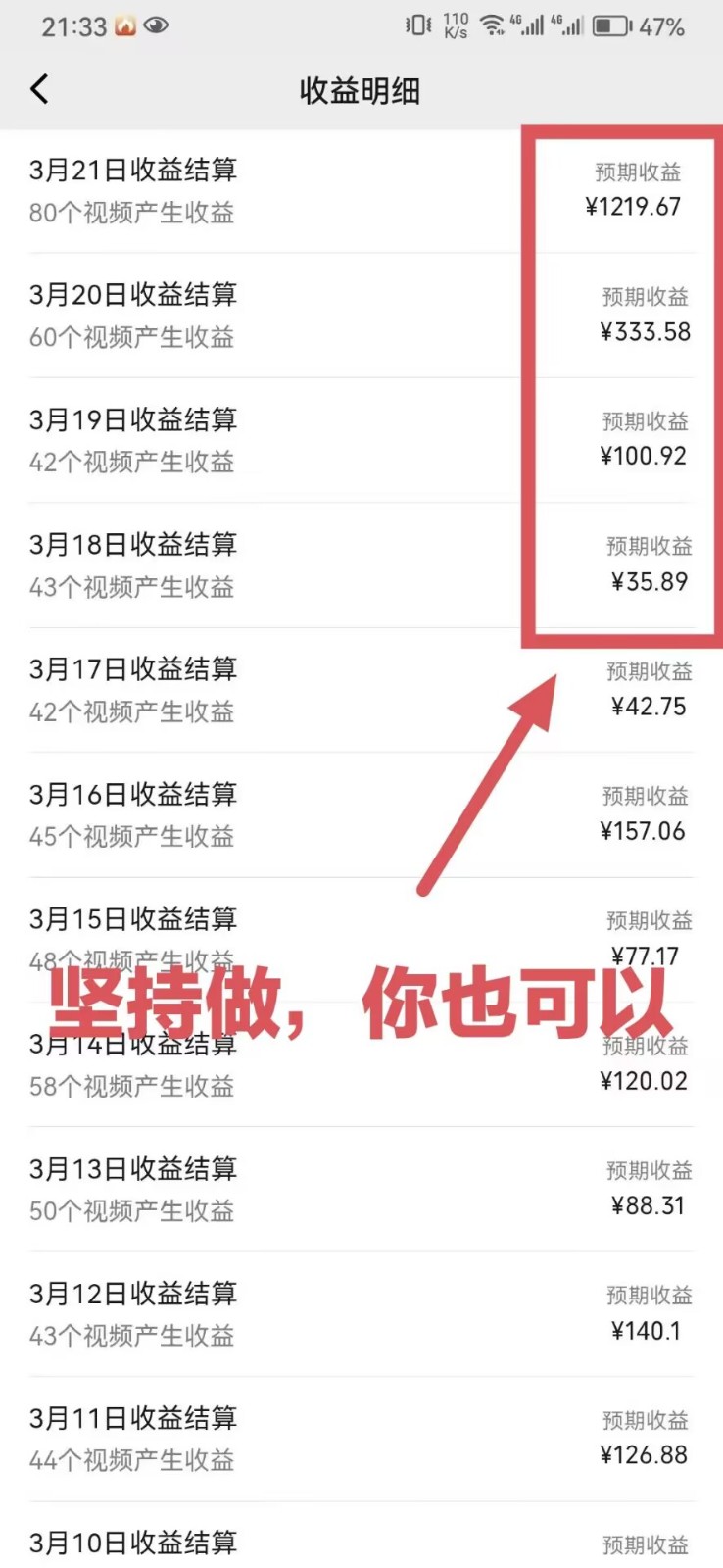Tap the flame app icon in the status bar
723x1568 pixels.
click(x=124, y=27)
